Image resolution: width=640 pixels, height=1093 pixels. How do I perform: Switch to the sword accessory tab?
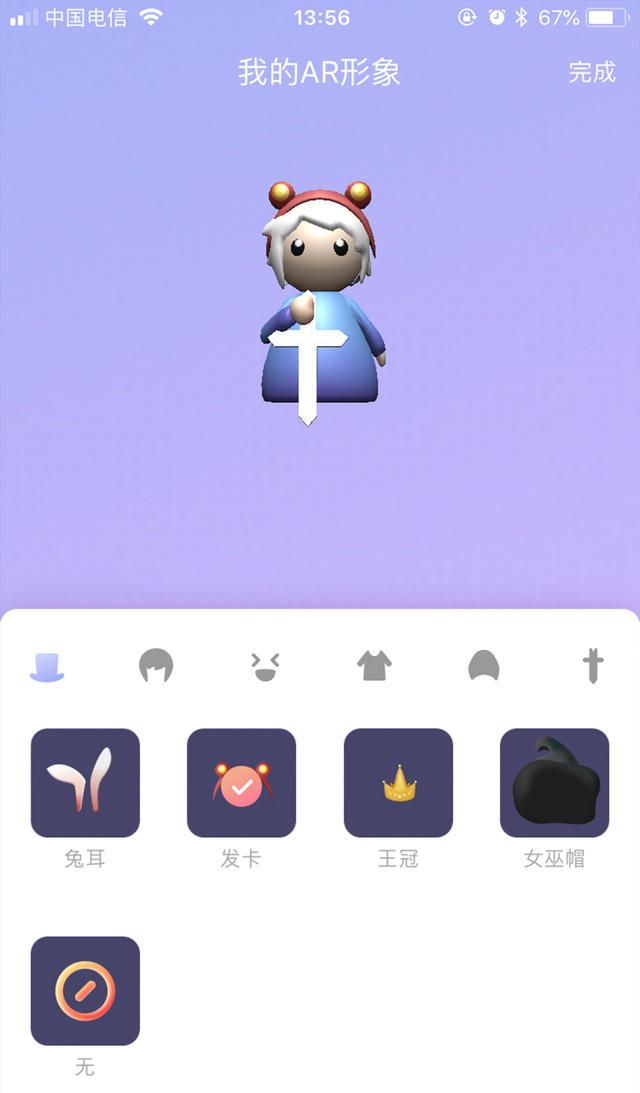click(x=593, y=666)
